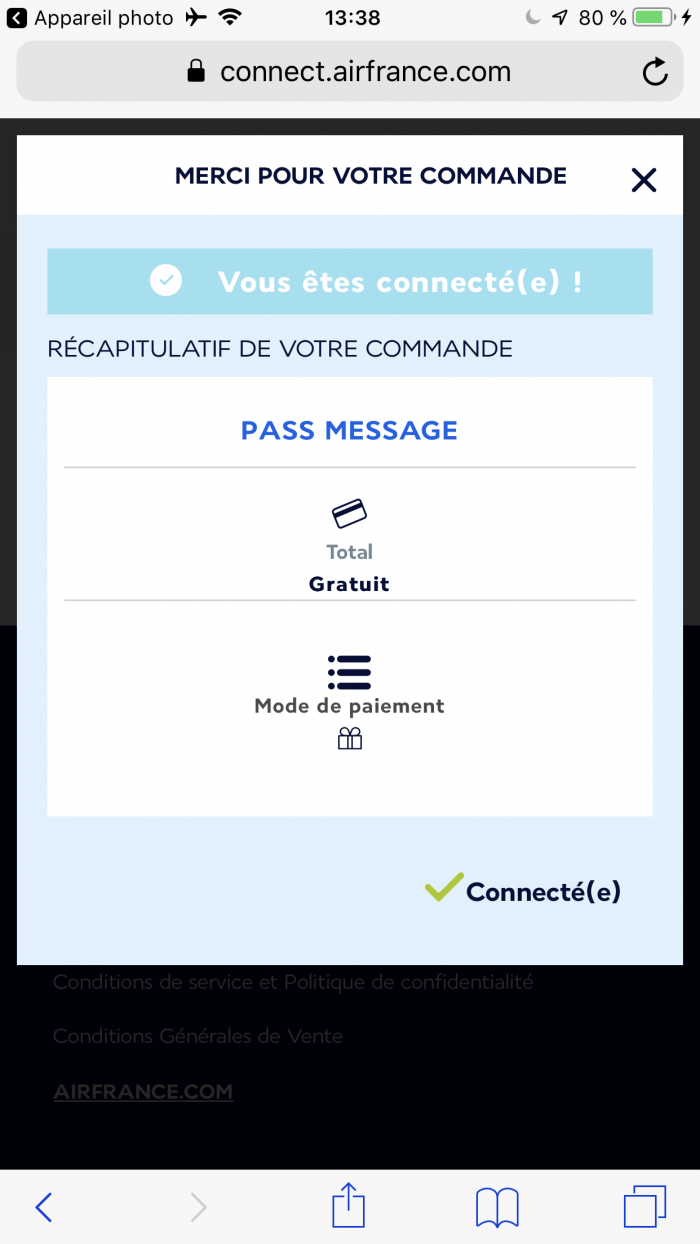
Task: Close the order confirmation dialog
Action: tap(643, 180)
